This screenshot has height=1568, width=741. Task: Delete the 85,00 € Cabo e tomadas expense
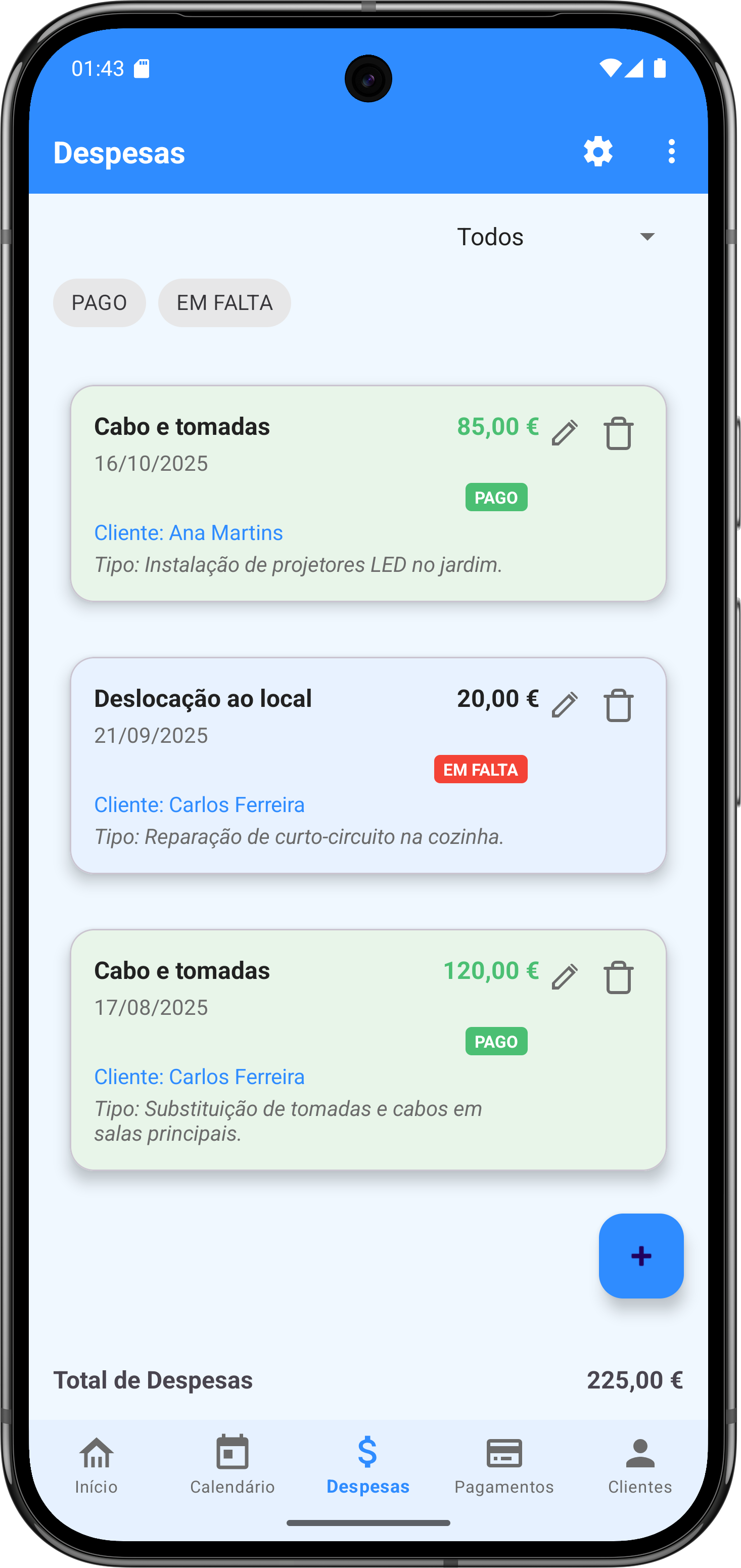618,433
